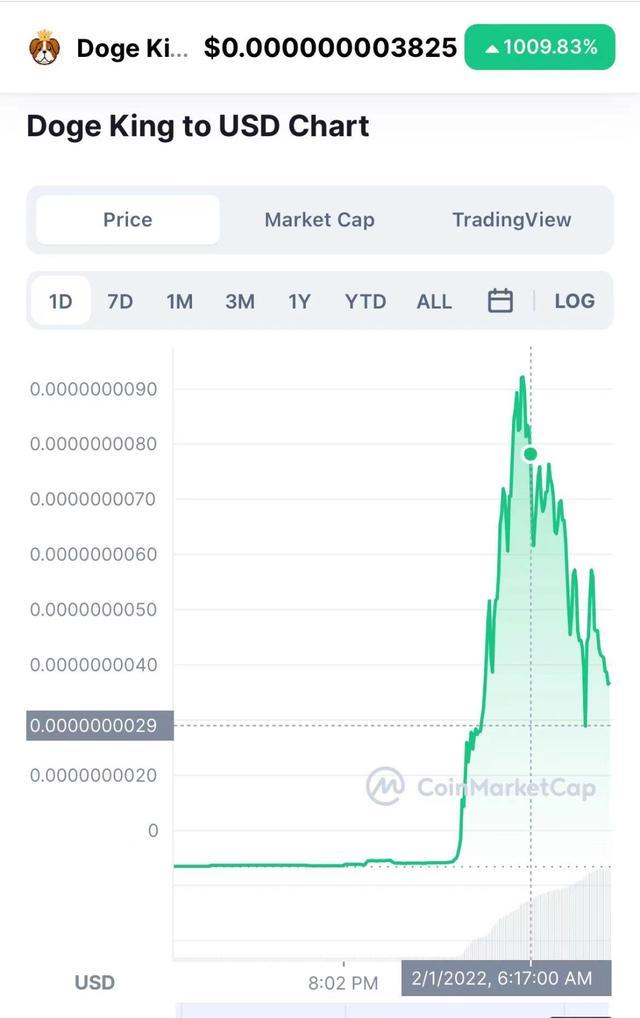Choose the YTD chart range
The width and height of the screenshot is (640, 1018).
[x=365, y=301]
